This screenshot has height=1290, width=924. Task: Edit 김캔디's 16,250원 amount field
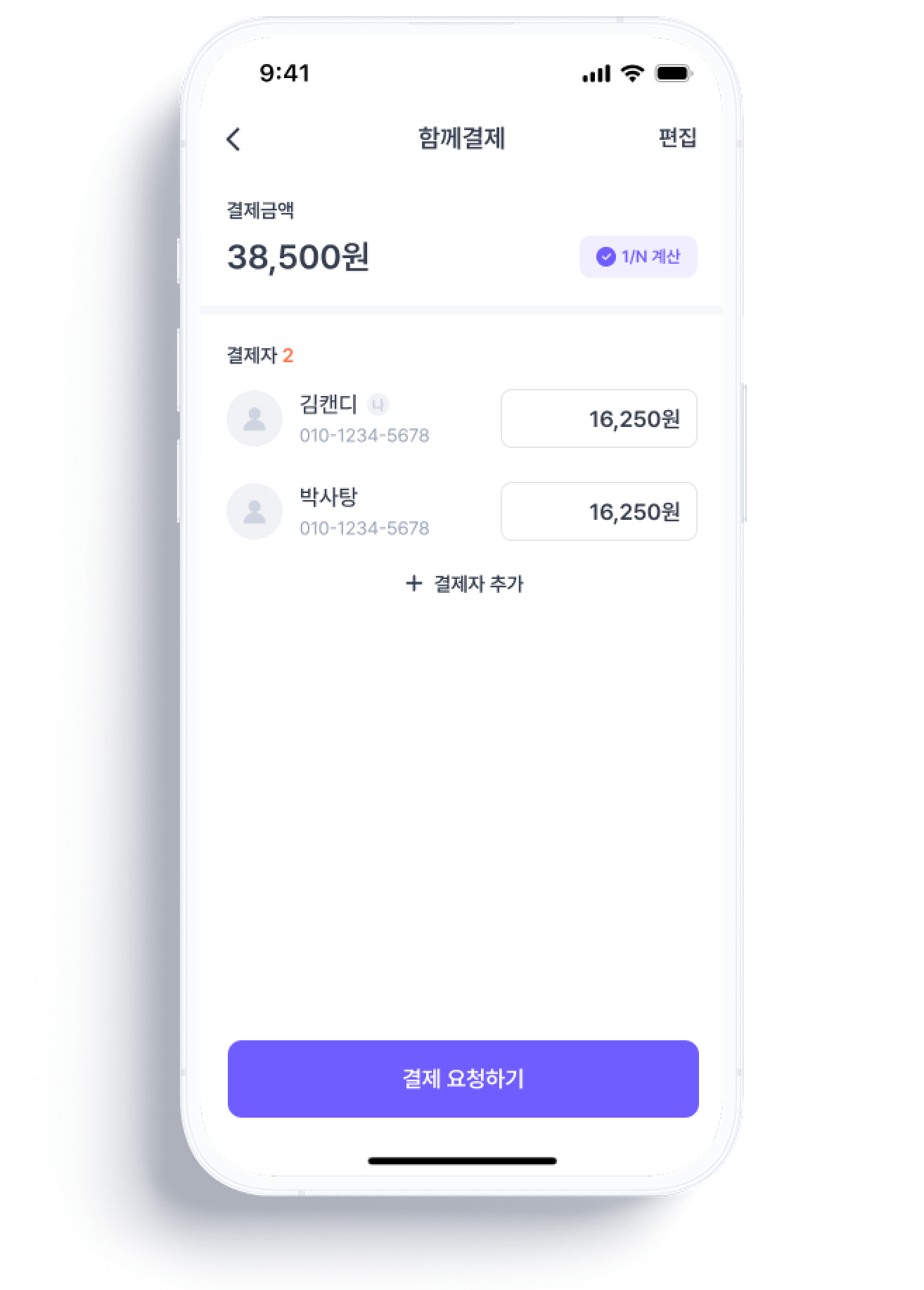(x=598, y=418)
